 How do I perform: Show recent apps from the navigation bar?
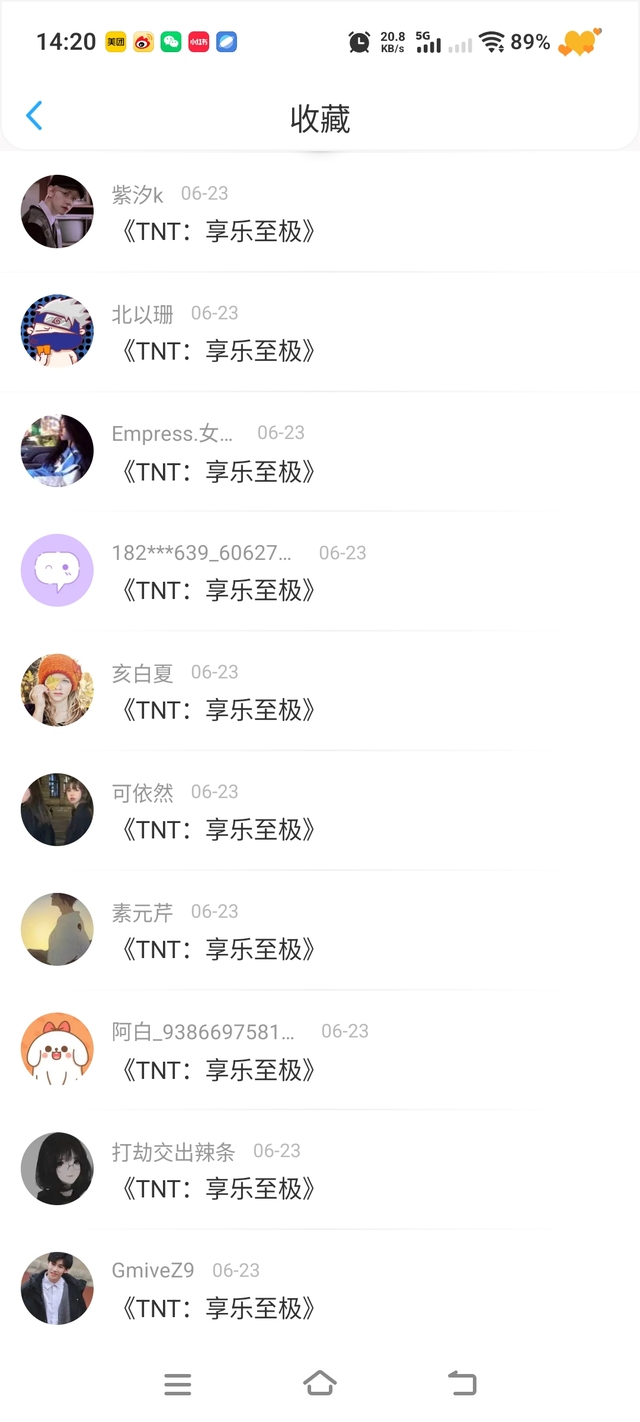pos(178,1384)
